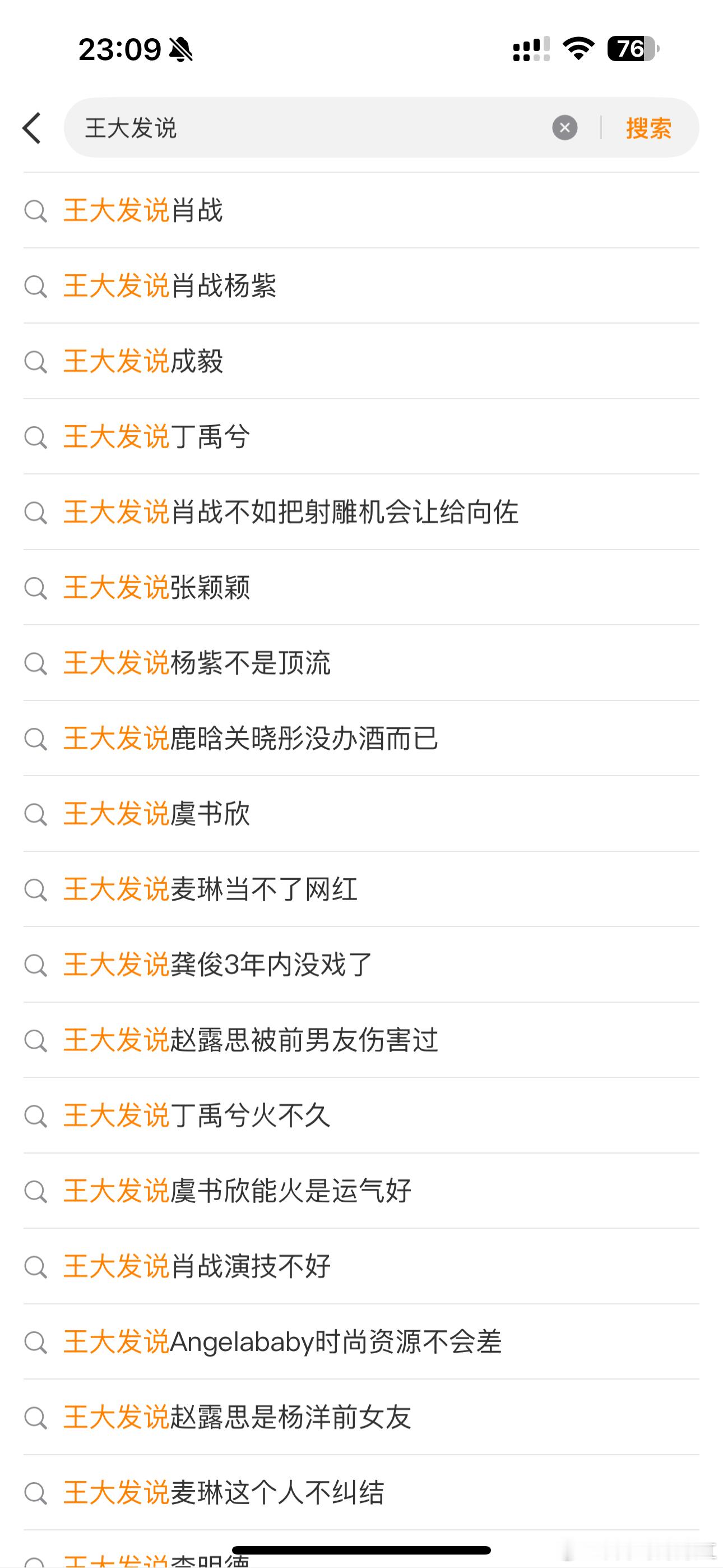Choose suggestion 王大发说肖战杨紫
This screenshot has height=1568, width=723.
361,286
